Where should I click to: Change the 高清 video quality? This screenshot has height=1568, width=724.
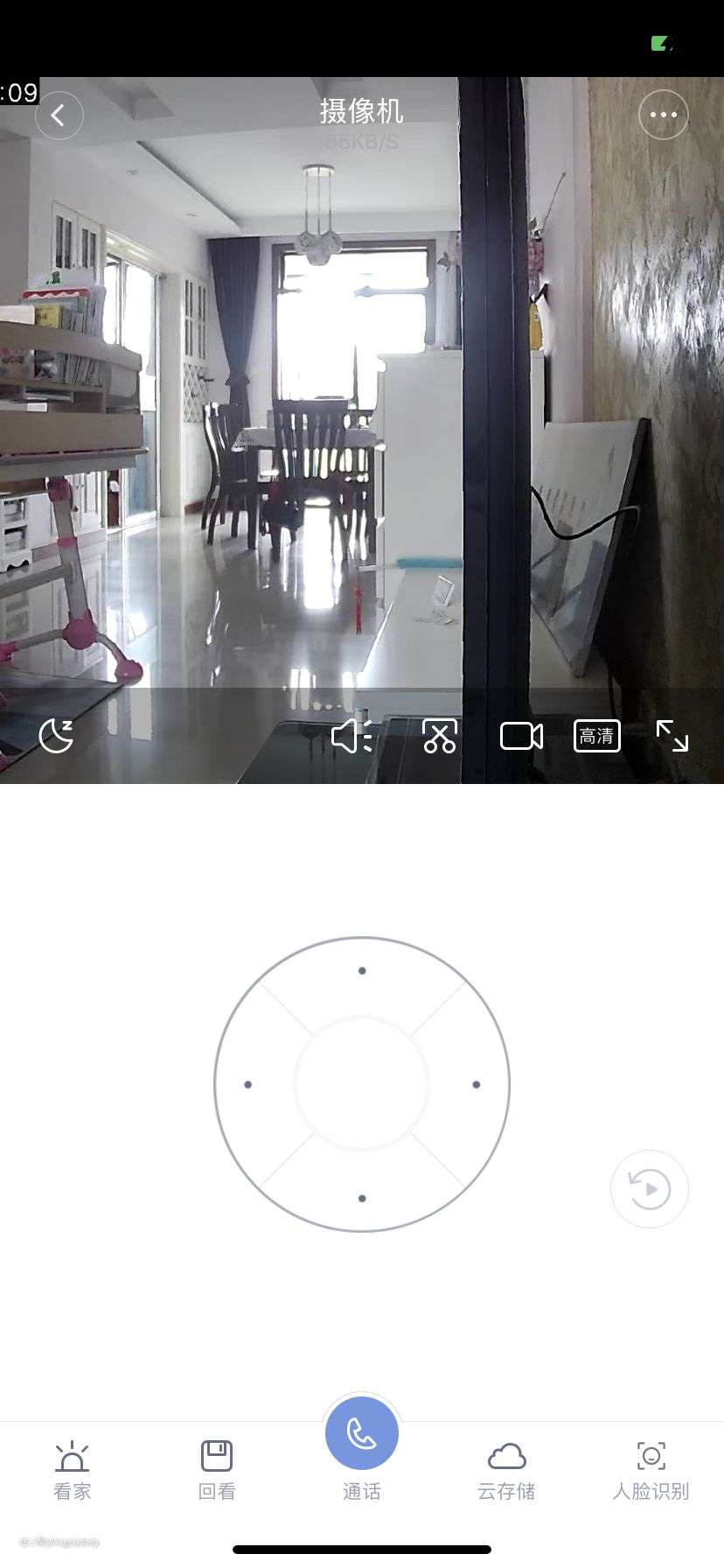[x=597, y=737]
